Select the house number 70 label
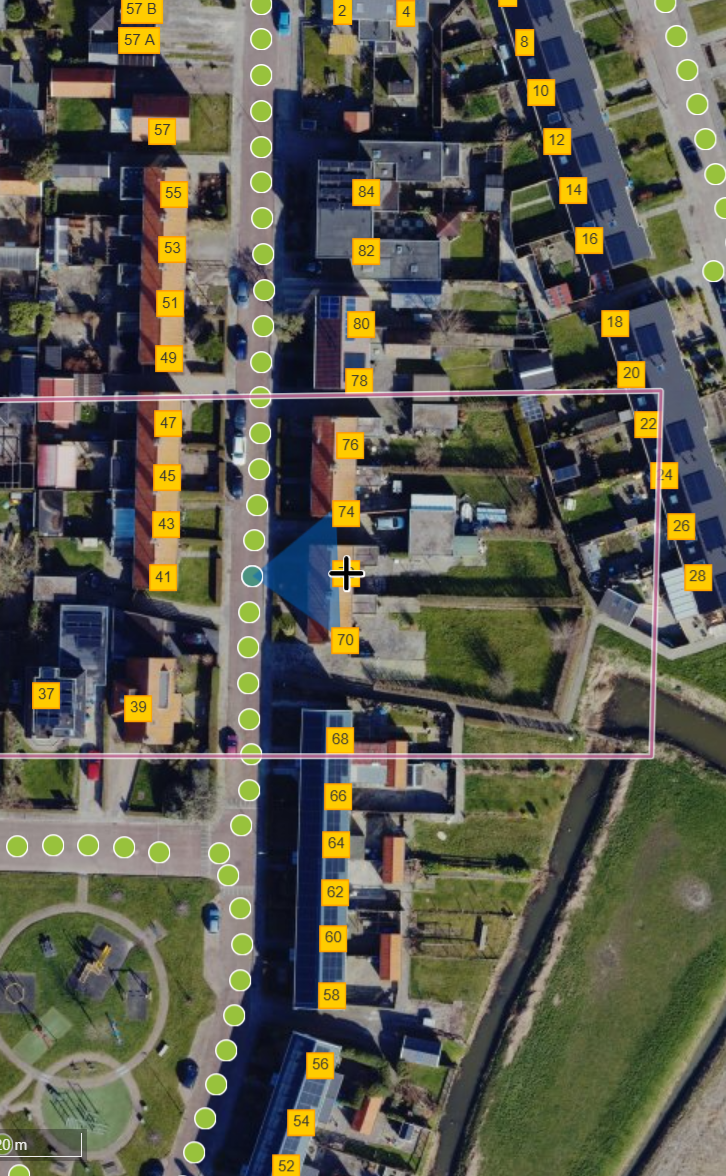The image size is (726, 1176). [x=345, y=639]
